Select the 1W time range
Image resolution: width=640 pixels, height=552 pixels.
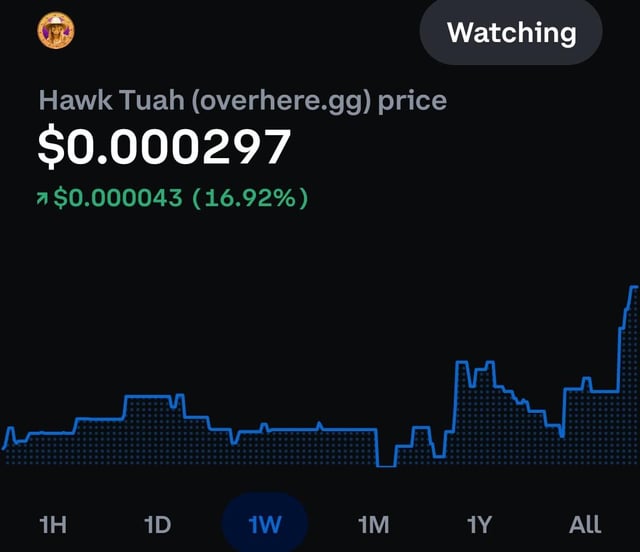pyautogui.click(x=264, y=524)
